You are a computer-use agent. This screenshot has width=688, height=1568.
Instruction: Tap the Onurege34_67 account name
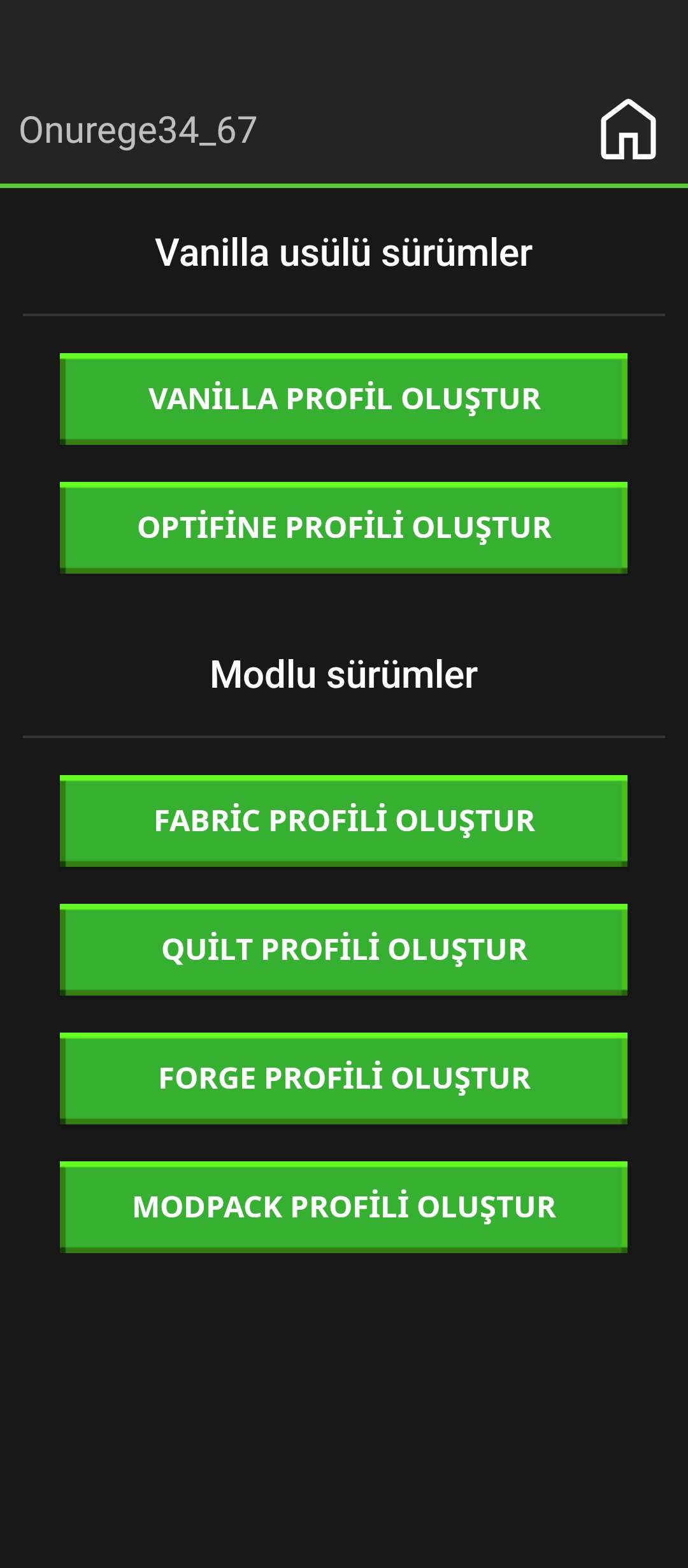coord(138,131)
